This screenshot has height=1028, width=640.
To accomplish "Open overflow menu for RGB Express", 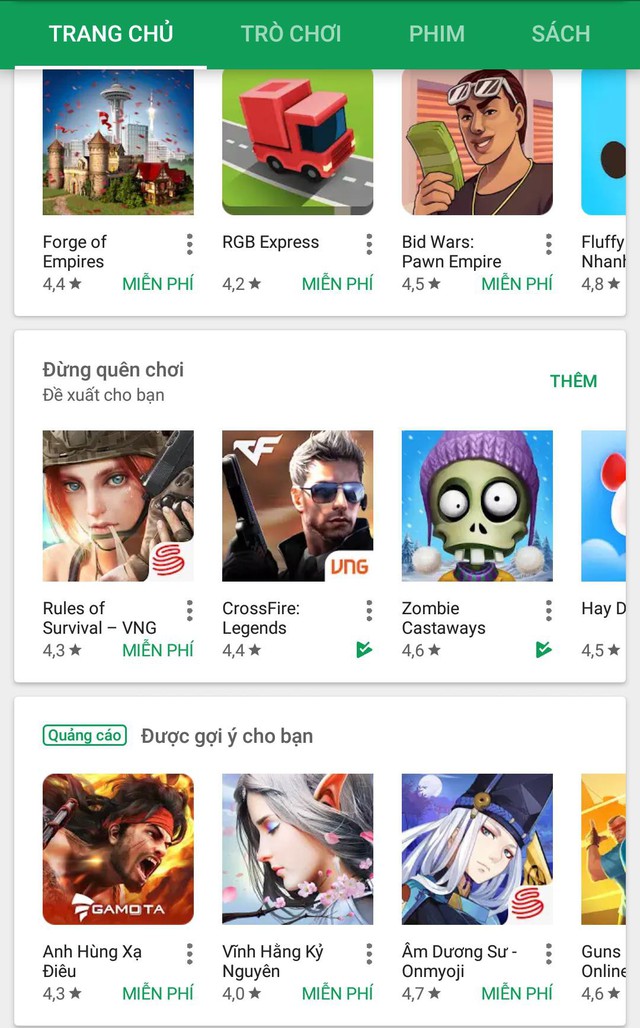I will [x=369, y=244].
